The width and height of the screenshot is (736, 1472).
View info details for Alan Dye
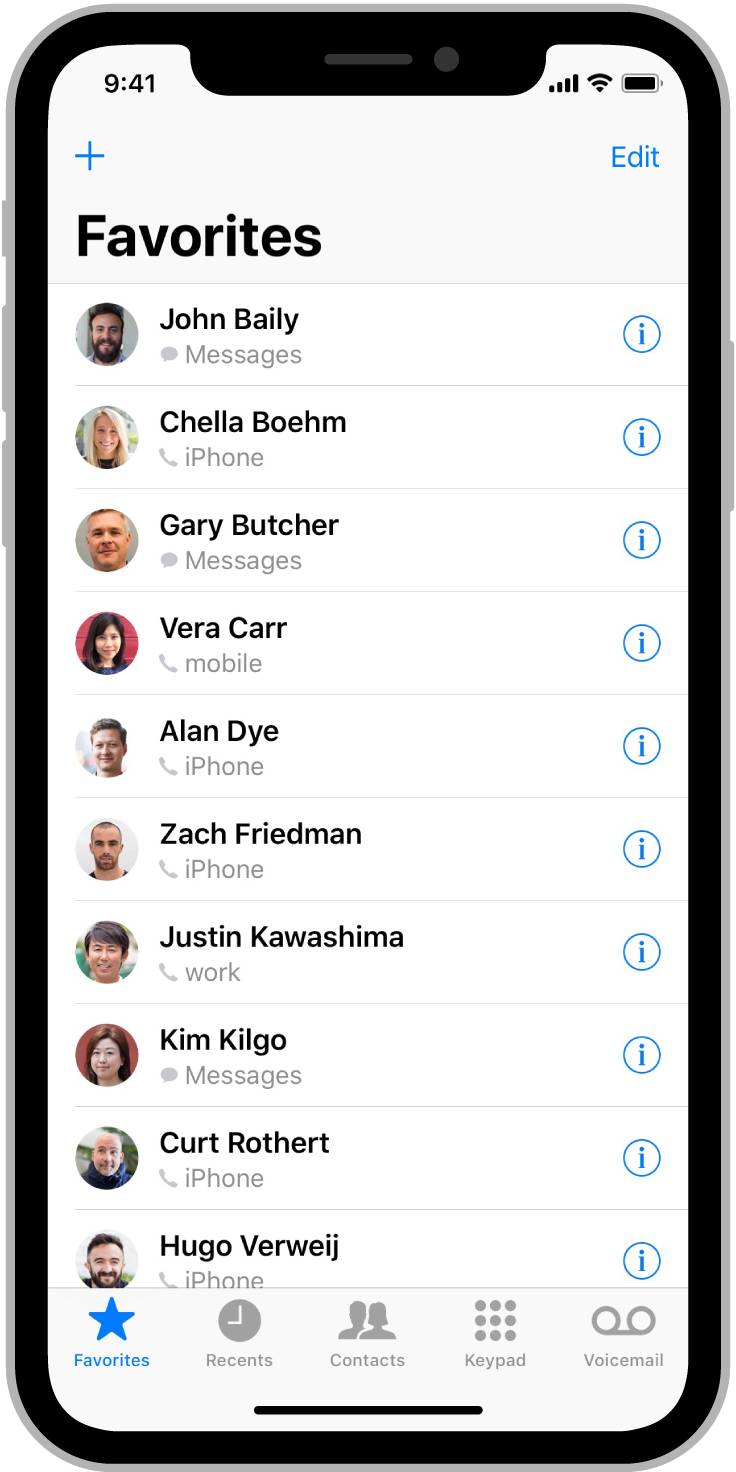tap(641, 746)
